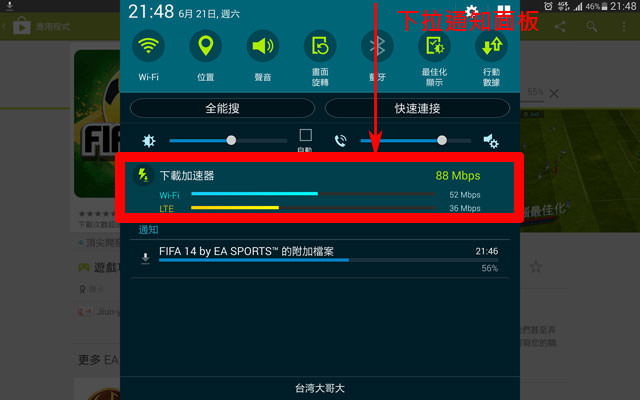Toggle 畫面旋轉 screen rotation

click(319, 47)
